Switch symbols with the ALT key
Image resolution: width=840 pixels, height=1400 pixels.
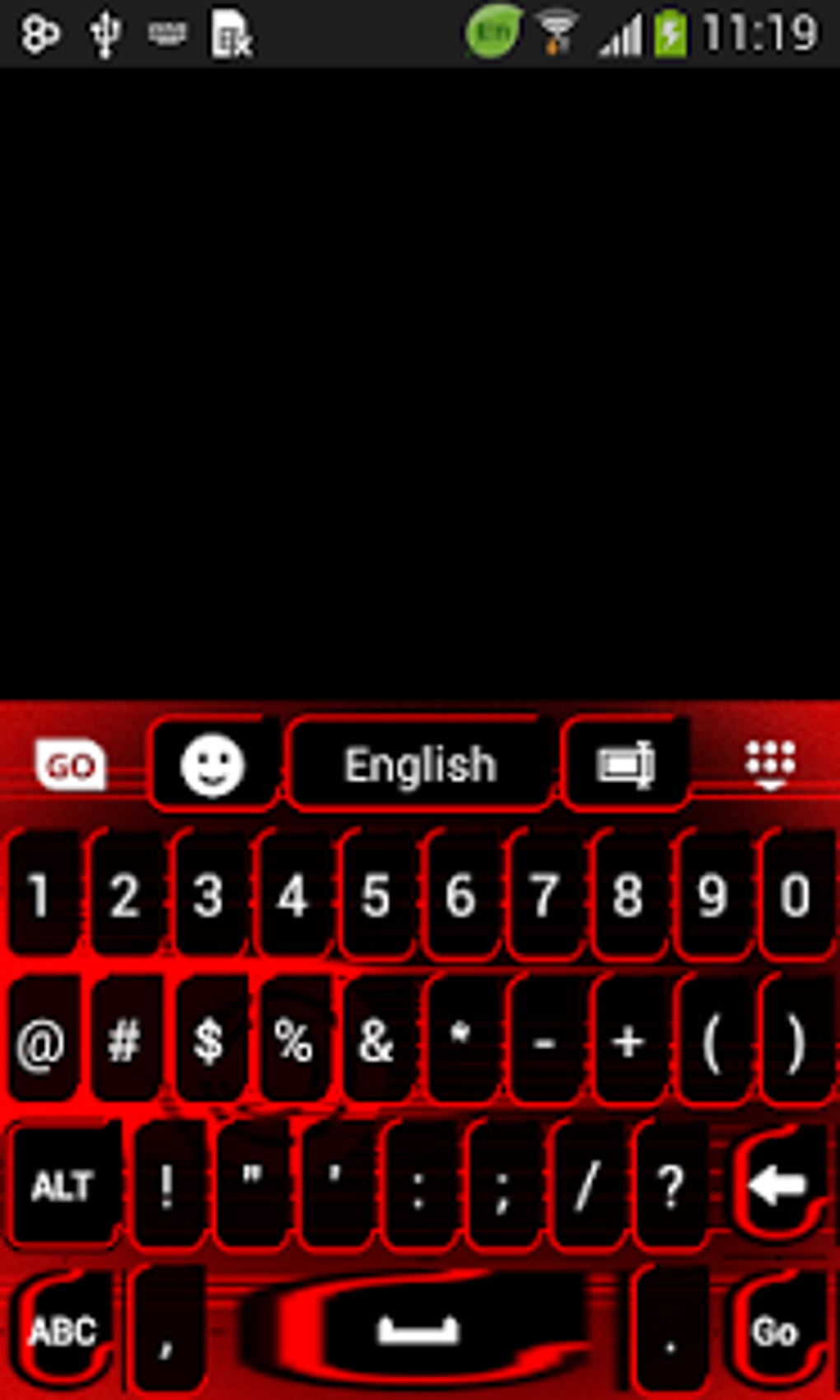click(x=63, y=1186)
